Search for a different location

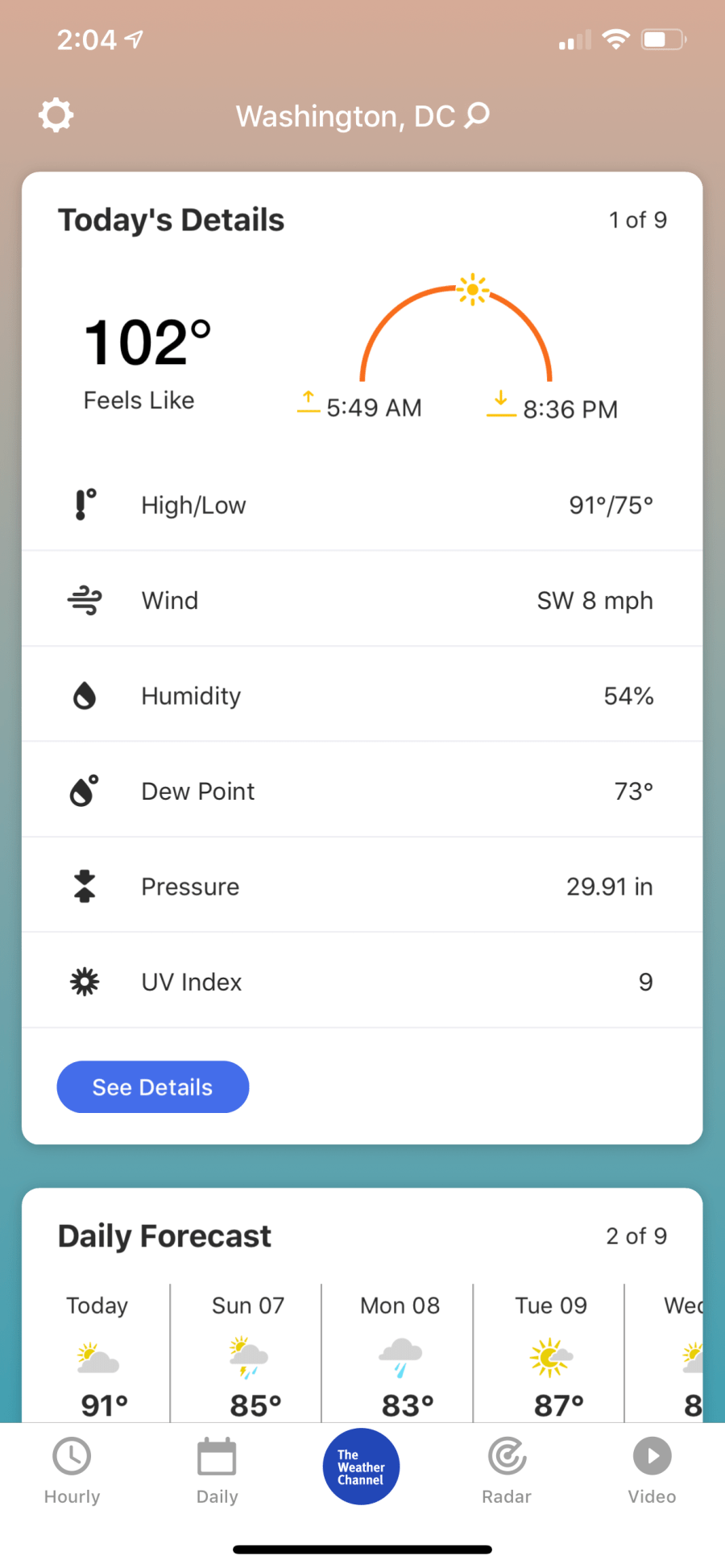[x=477, y=115]
